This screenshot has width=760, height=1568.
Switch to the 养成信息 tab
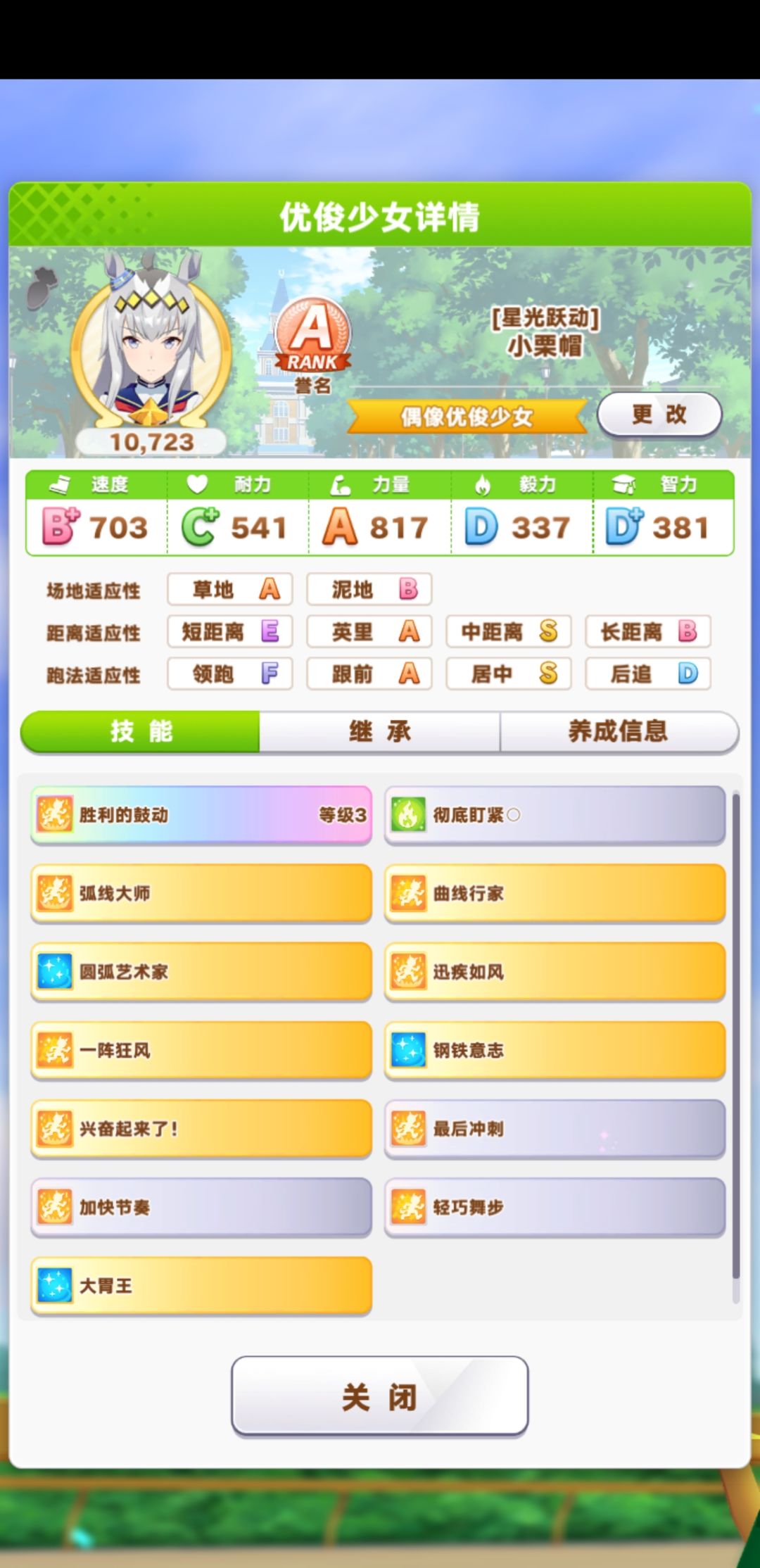click(x=619, y=732)
